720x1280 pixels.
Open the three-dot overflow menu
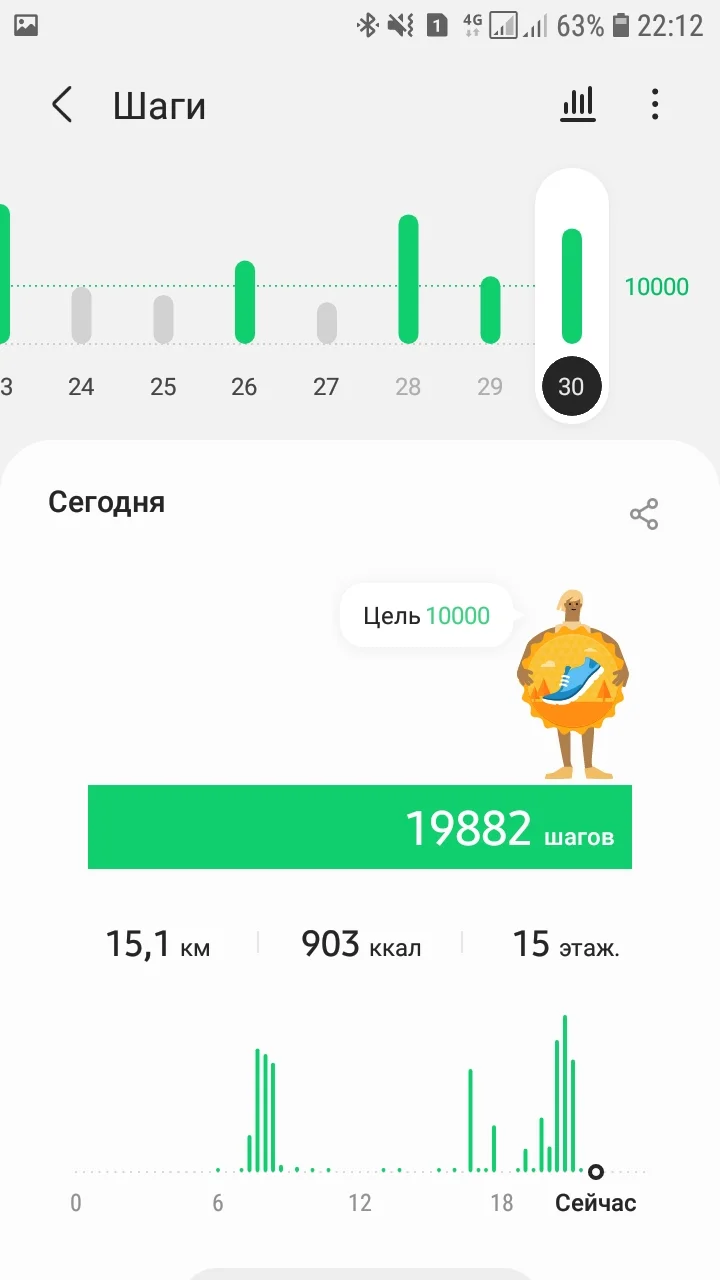[x=655, y=104]
